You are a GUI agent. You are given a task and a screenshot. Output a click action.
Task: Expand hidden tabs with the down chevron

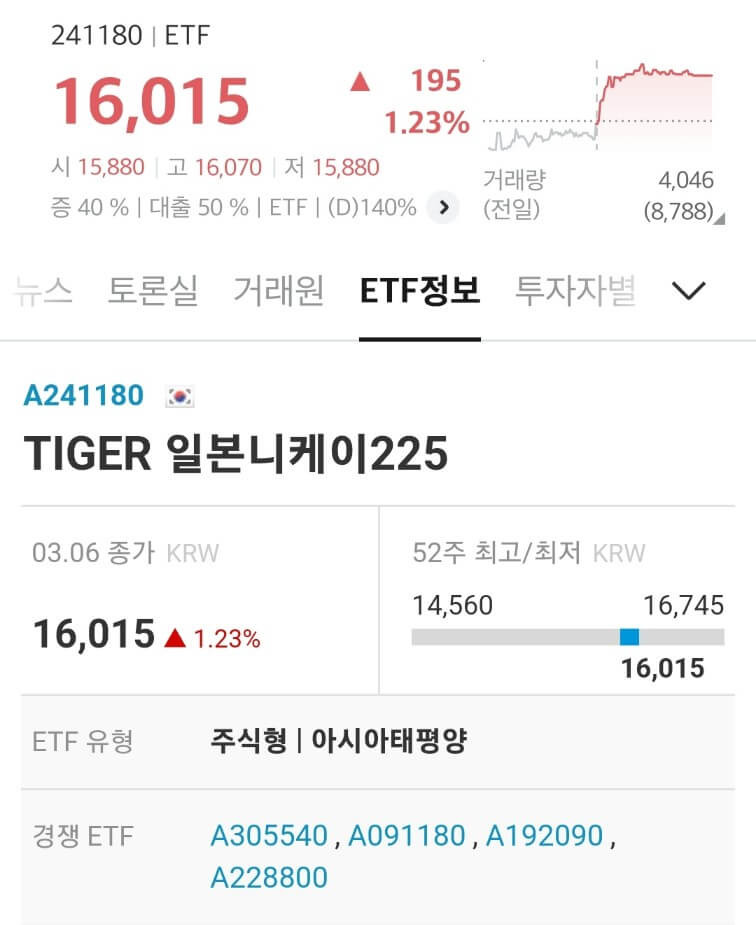point(687,291)
